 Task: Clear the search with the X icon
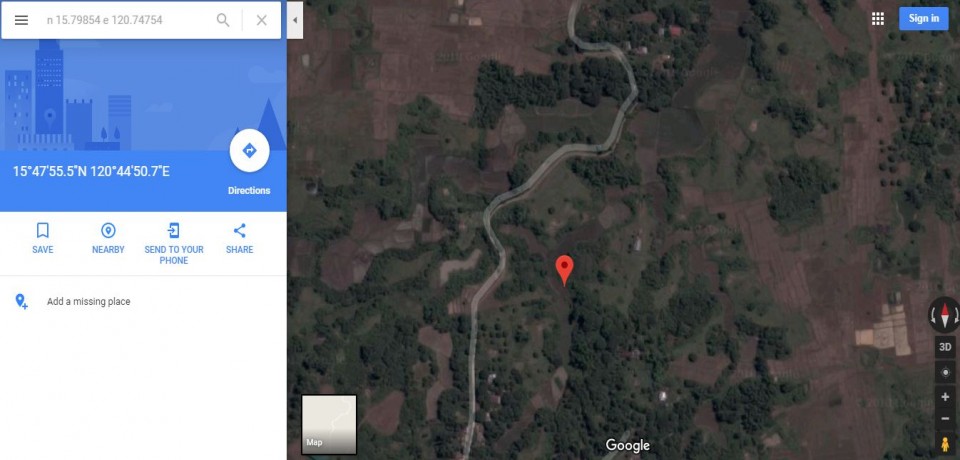click(261, 20)
